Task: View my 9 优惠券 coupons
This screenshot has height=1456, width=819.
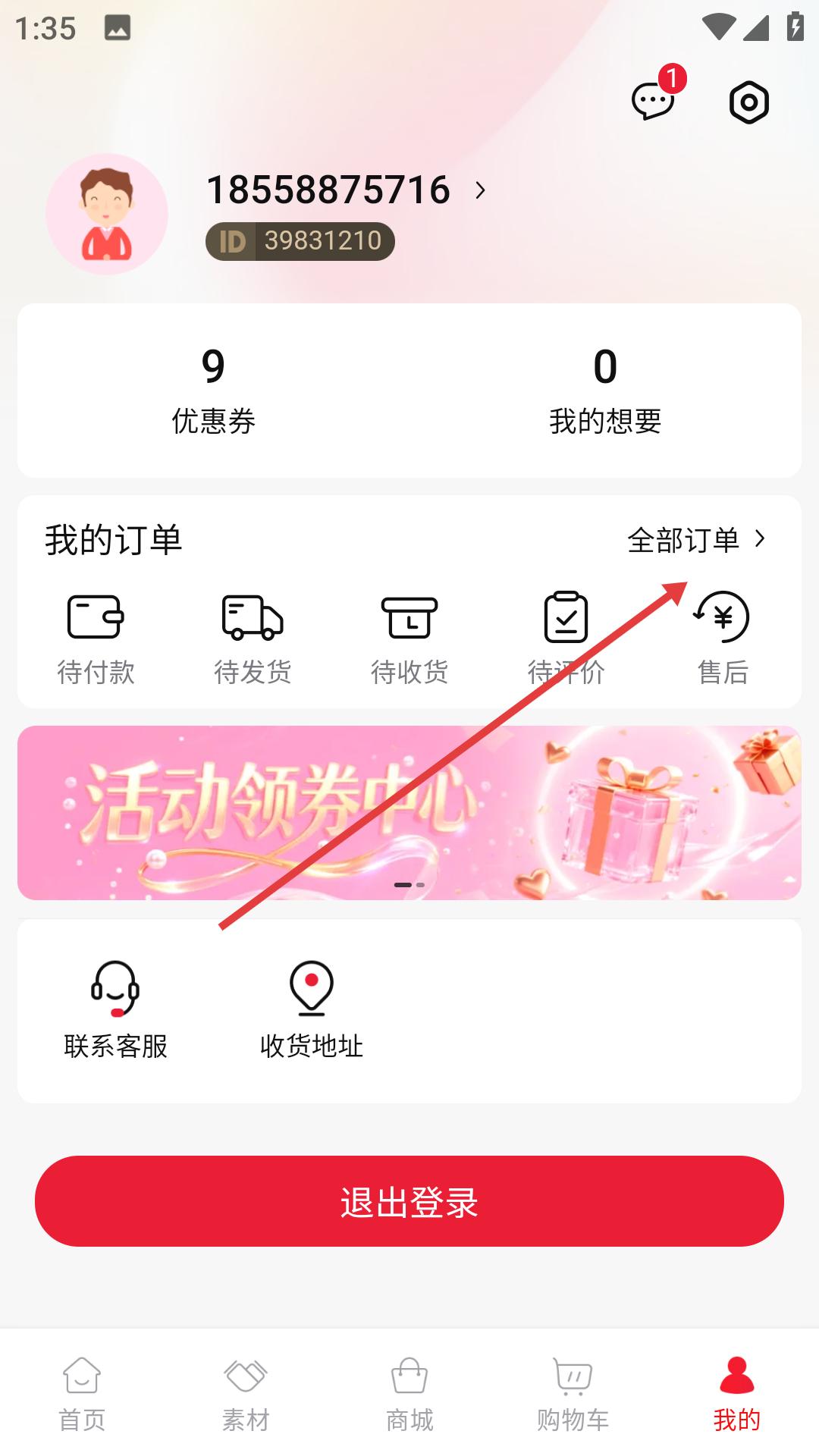Action: pyautogui.click(x=213, y=391)
